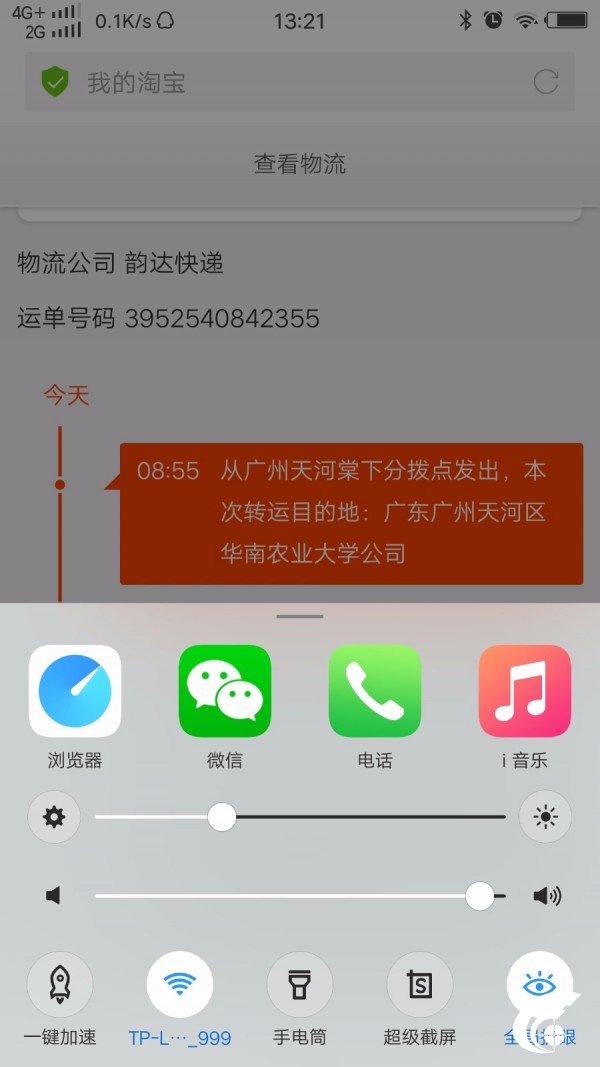This screenshot has height=1067, width=600.
Task: Tap the collapse handle of control panel
Action: [x=300, y=617]
